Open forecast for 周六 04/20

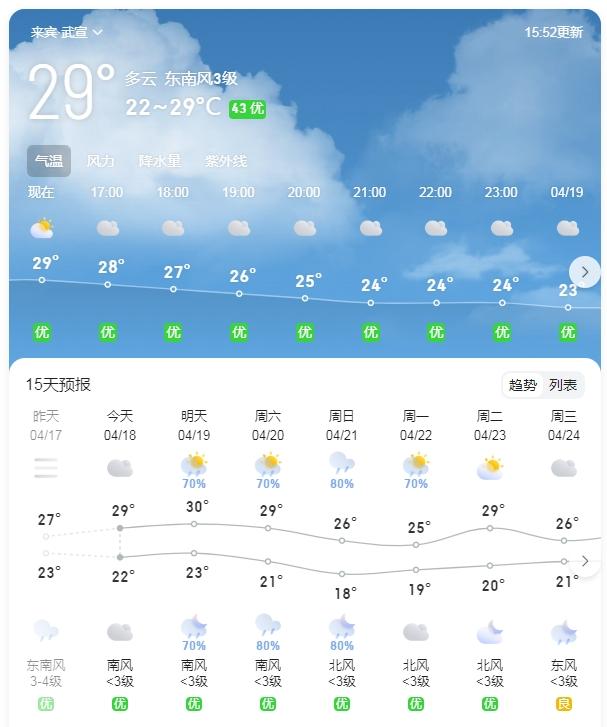point(268,425)
